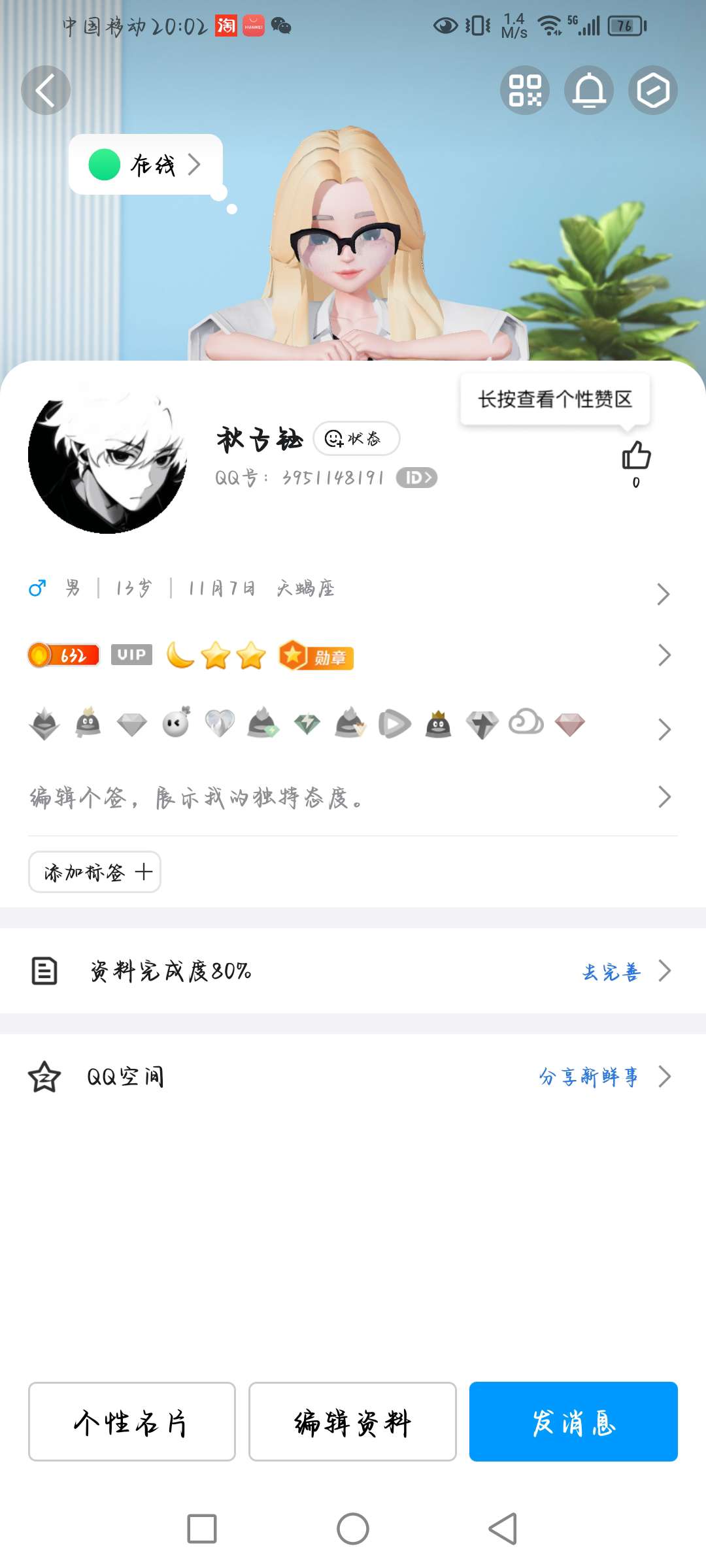Open the QR code icon

pos(525,90)
